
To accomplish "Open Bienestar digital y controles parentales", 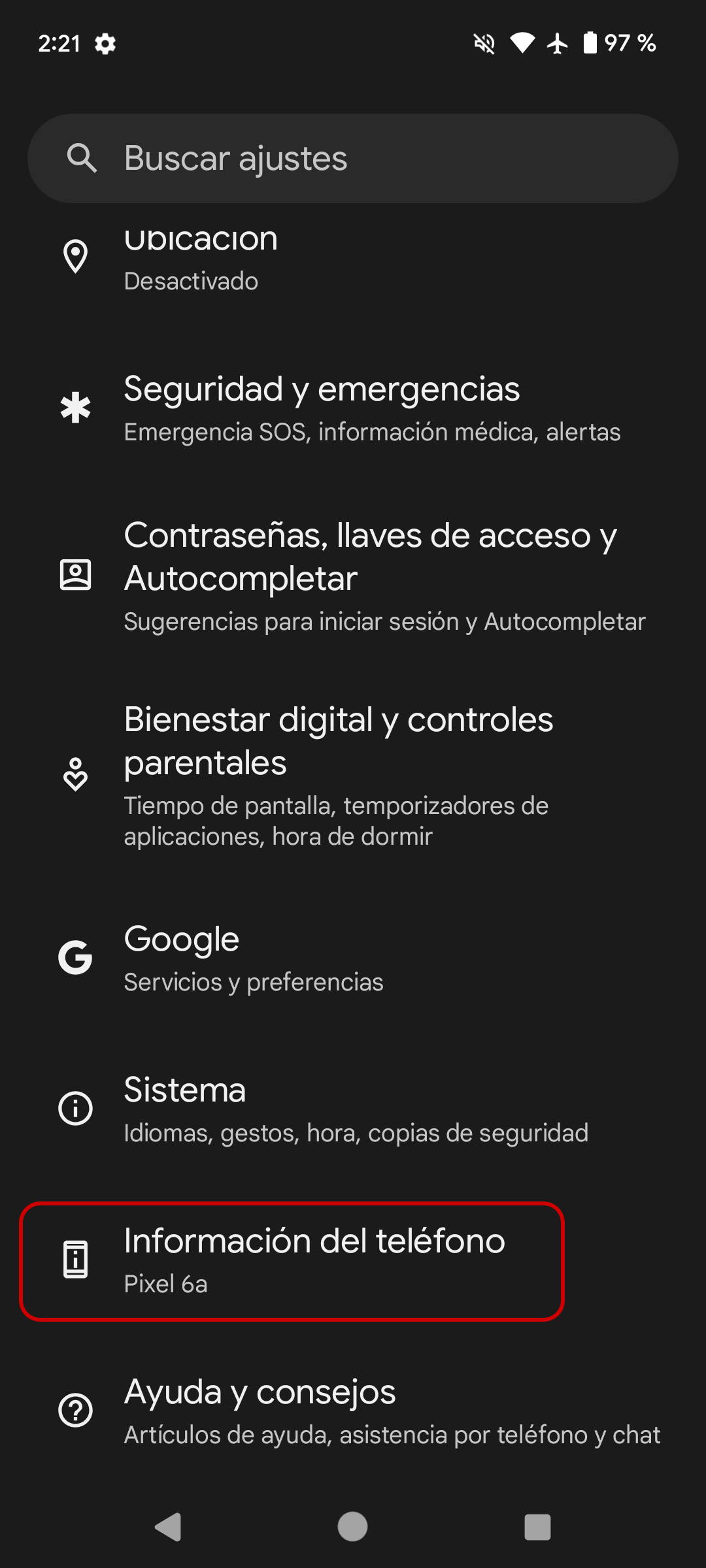I will pyautogui.click(x=353, y=775).
